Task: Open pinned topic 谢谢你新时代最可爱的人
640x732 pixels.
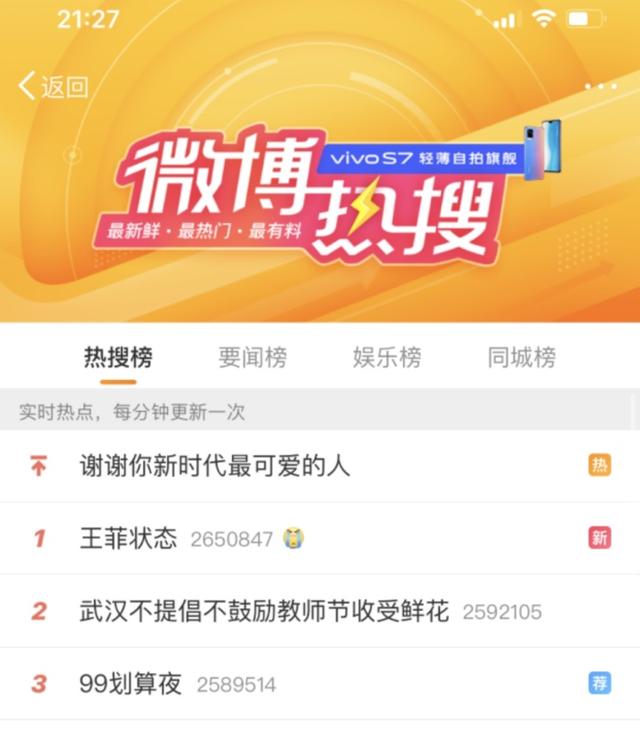Action: [215, 466]
